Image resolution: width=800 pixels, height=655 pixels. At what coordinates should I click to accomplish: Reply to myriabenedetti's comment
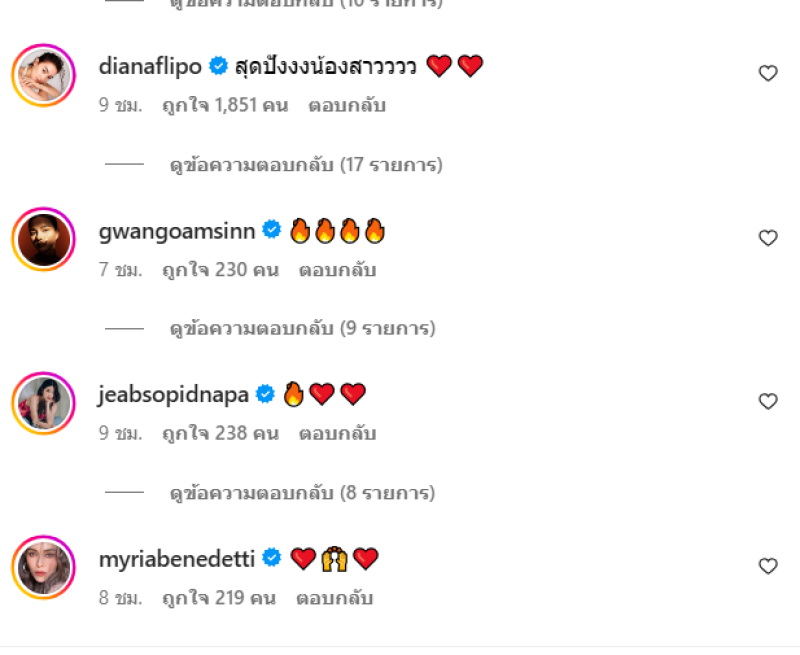pyautogui.click(x=335, y=598)
